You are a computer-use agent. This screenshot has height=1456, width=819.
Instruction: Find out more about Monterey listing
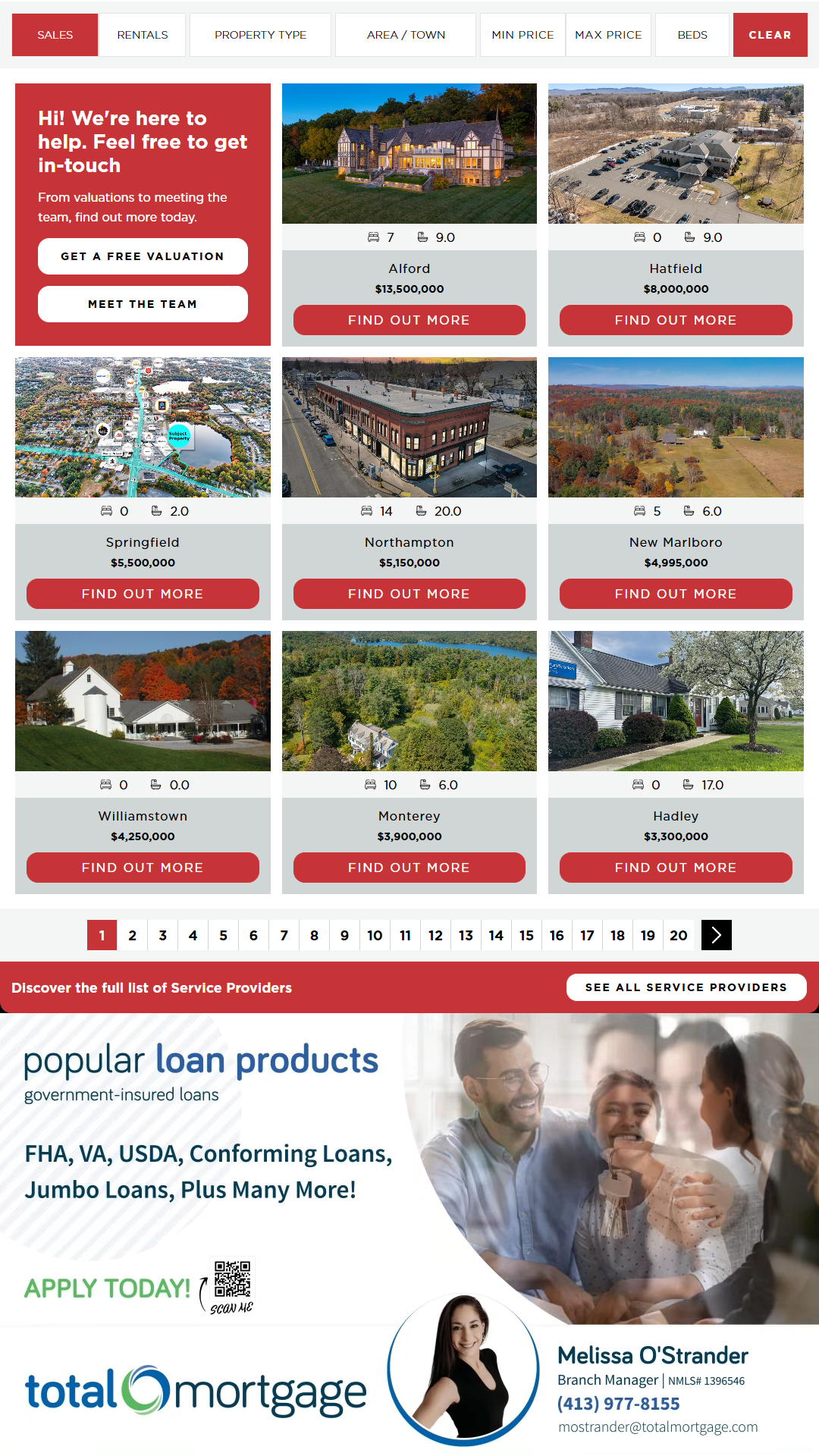(409, 868)
